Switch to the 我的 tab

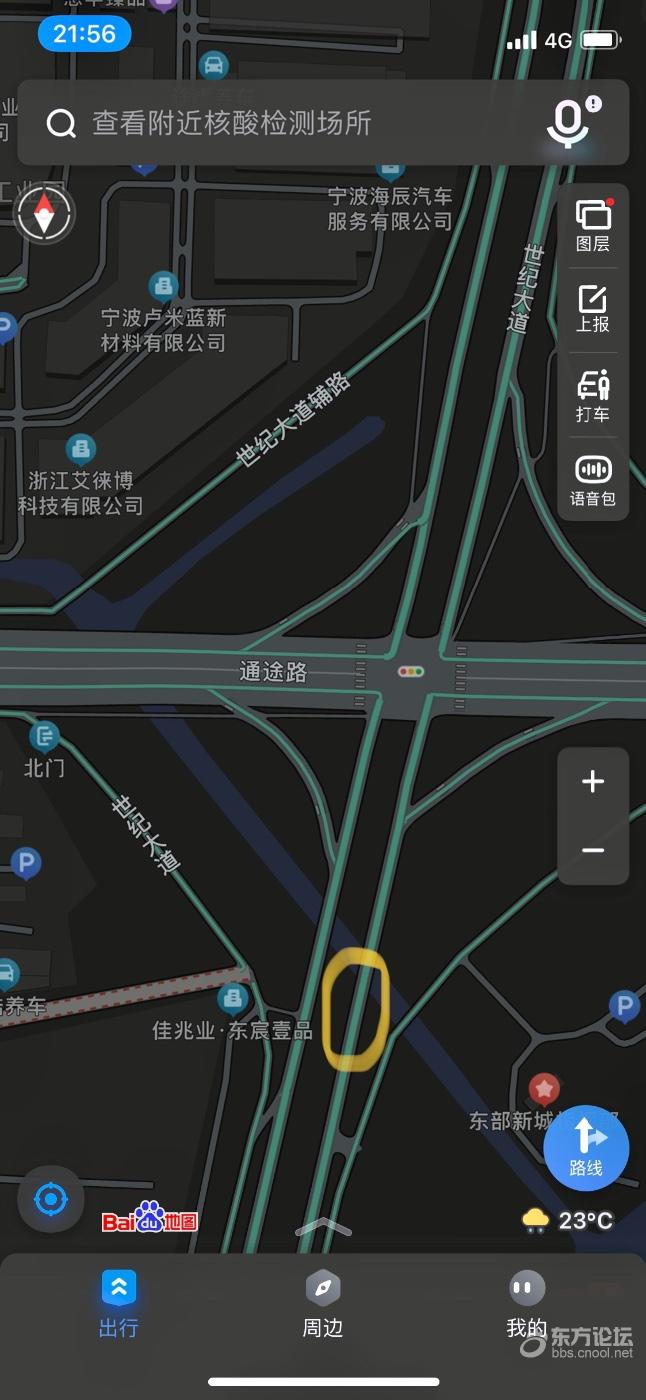(526, 1305)
